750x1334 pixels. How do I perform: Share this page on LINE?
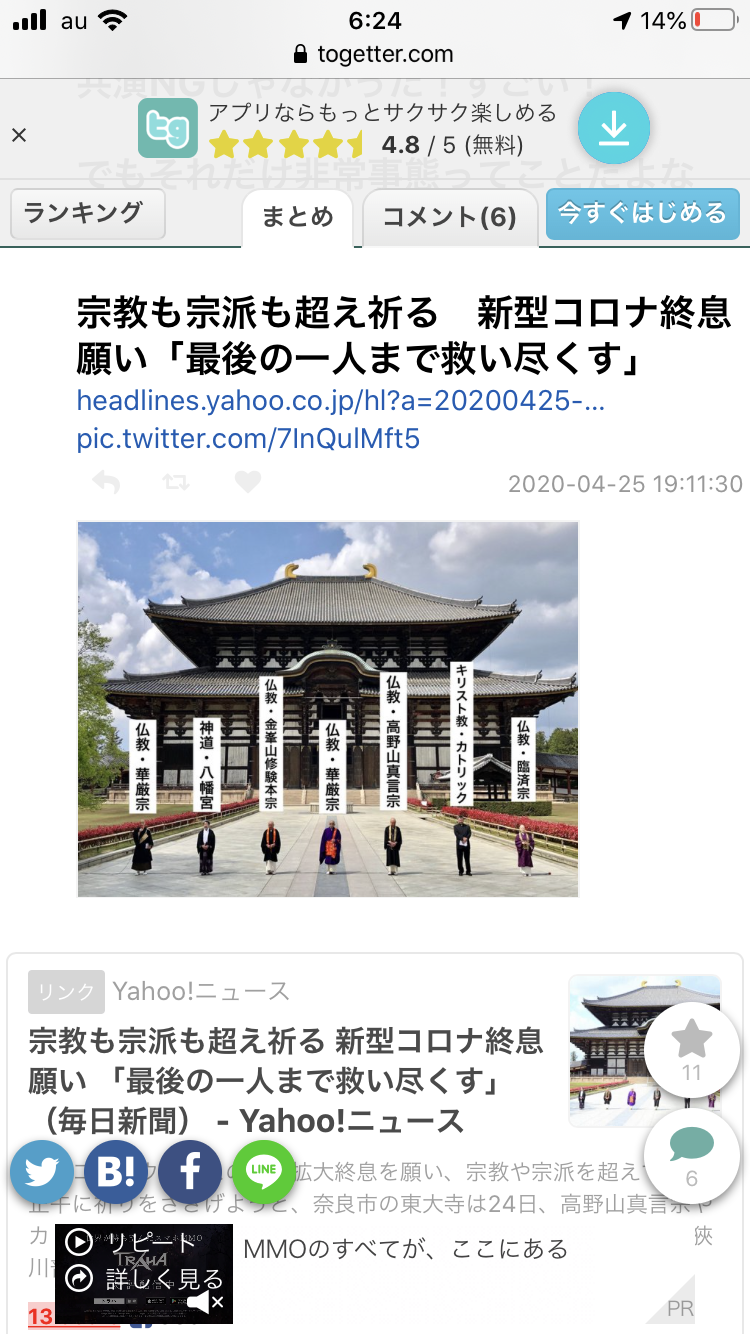click(x=264, y=1171)
